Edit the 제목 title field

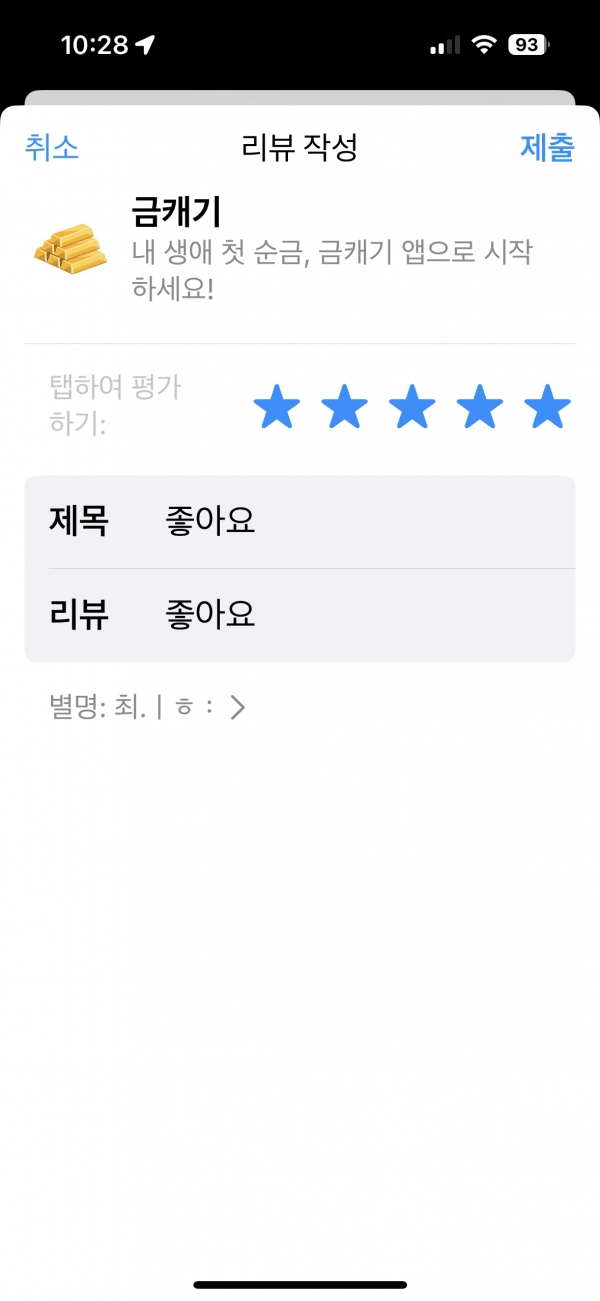point(300,522)
